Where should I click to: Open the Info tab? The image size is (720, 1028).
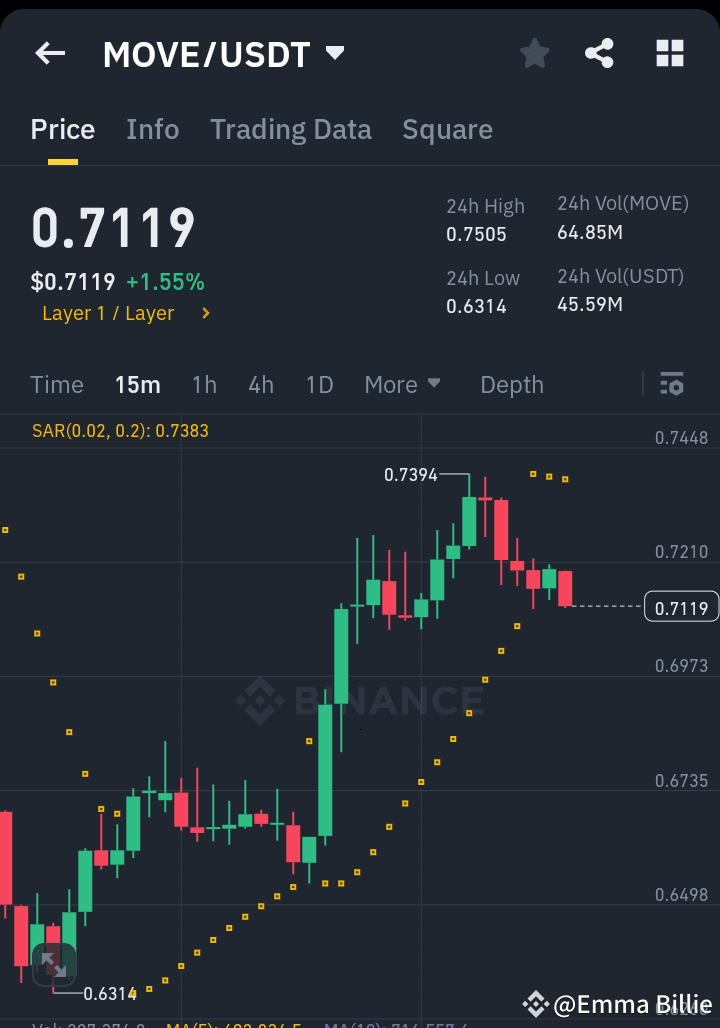[152, 129]
